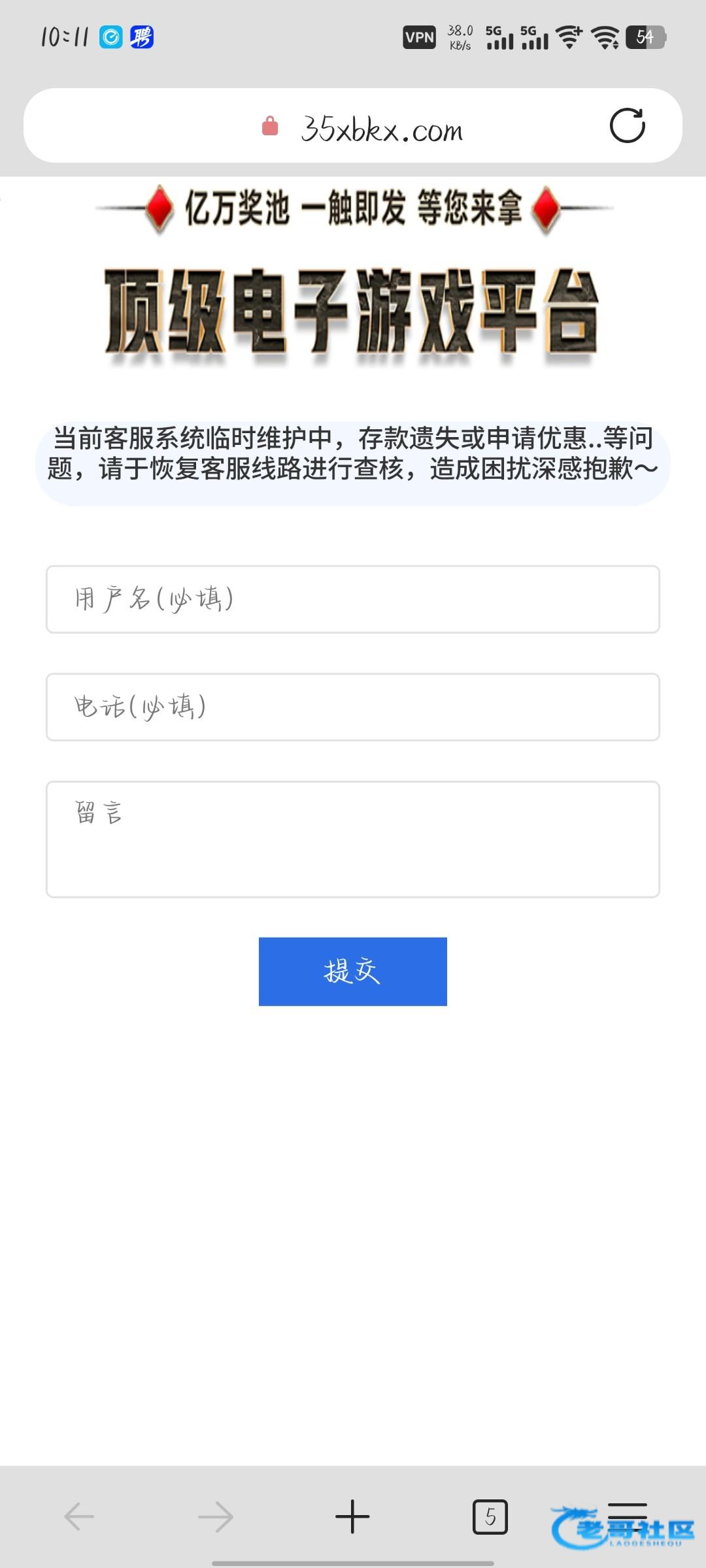This screenshot has height=1568, width=706.
Task: Focus the 用户名(必填) field
Action: (353, 599)
